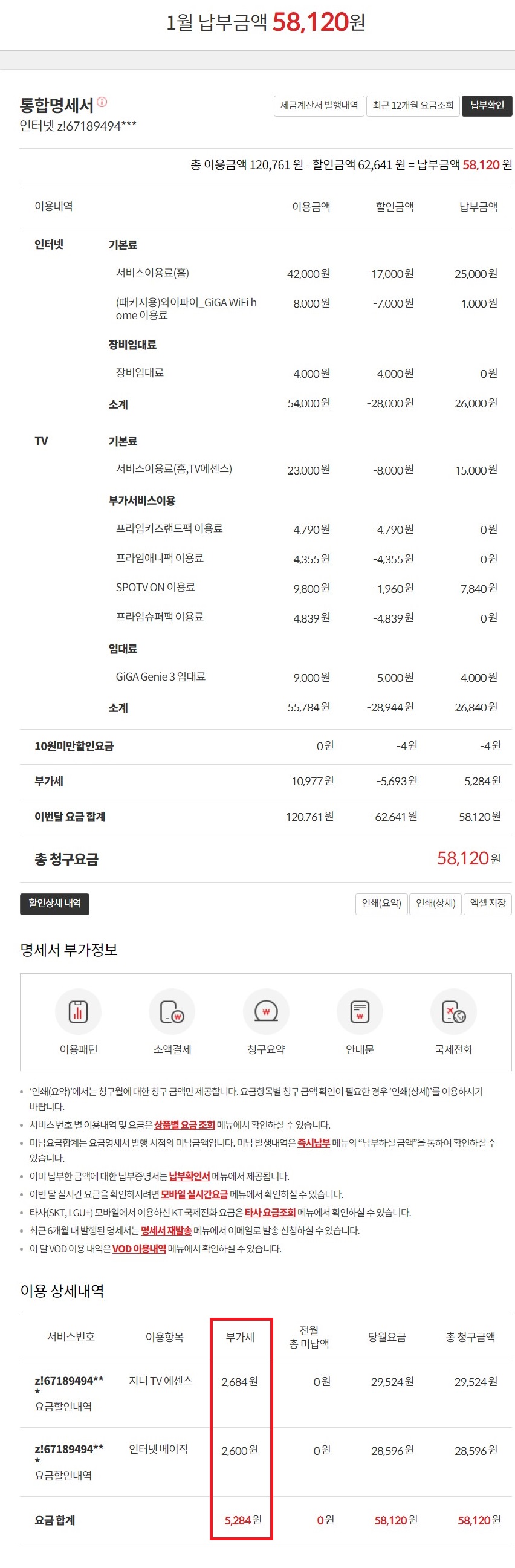This screenshot has width=515, height=1568.
Task: Print summary with 인쇄(요약)
Action: (381, 902)
